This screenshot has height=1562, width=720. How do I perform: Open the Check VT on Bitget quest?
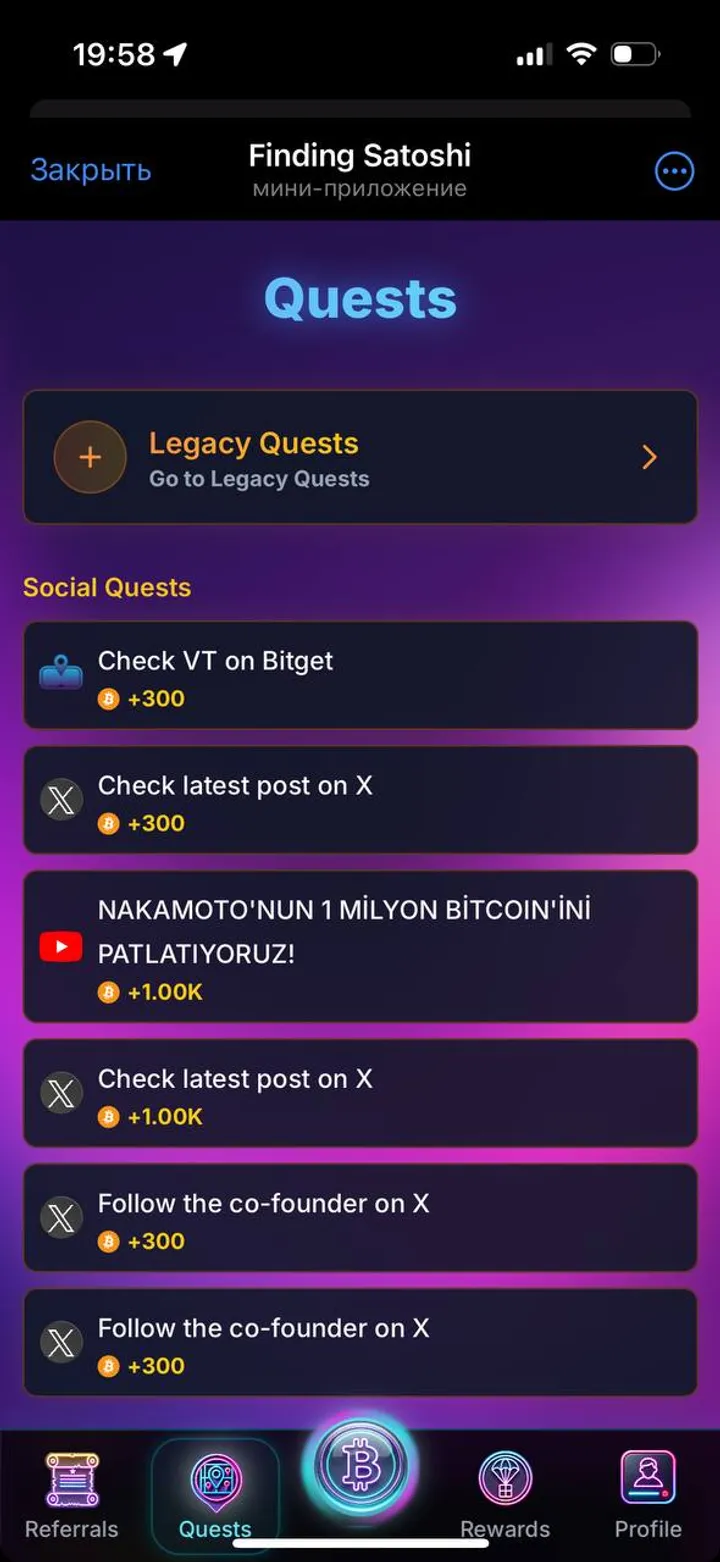coord(360,676)
